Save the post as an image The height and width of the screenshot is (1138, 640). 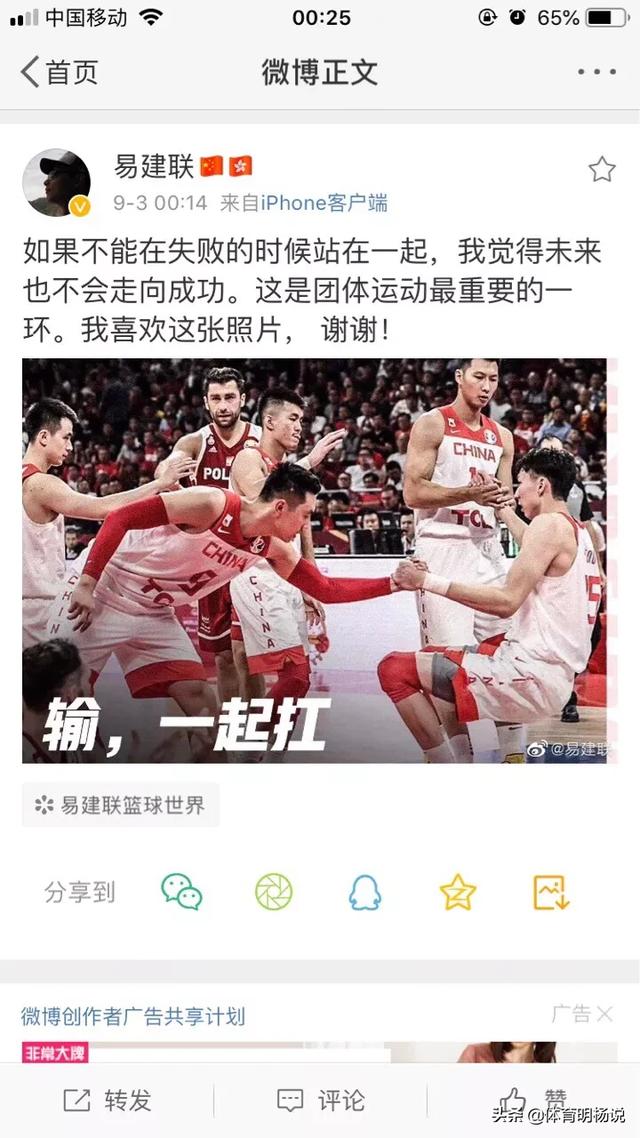(551, 891)
